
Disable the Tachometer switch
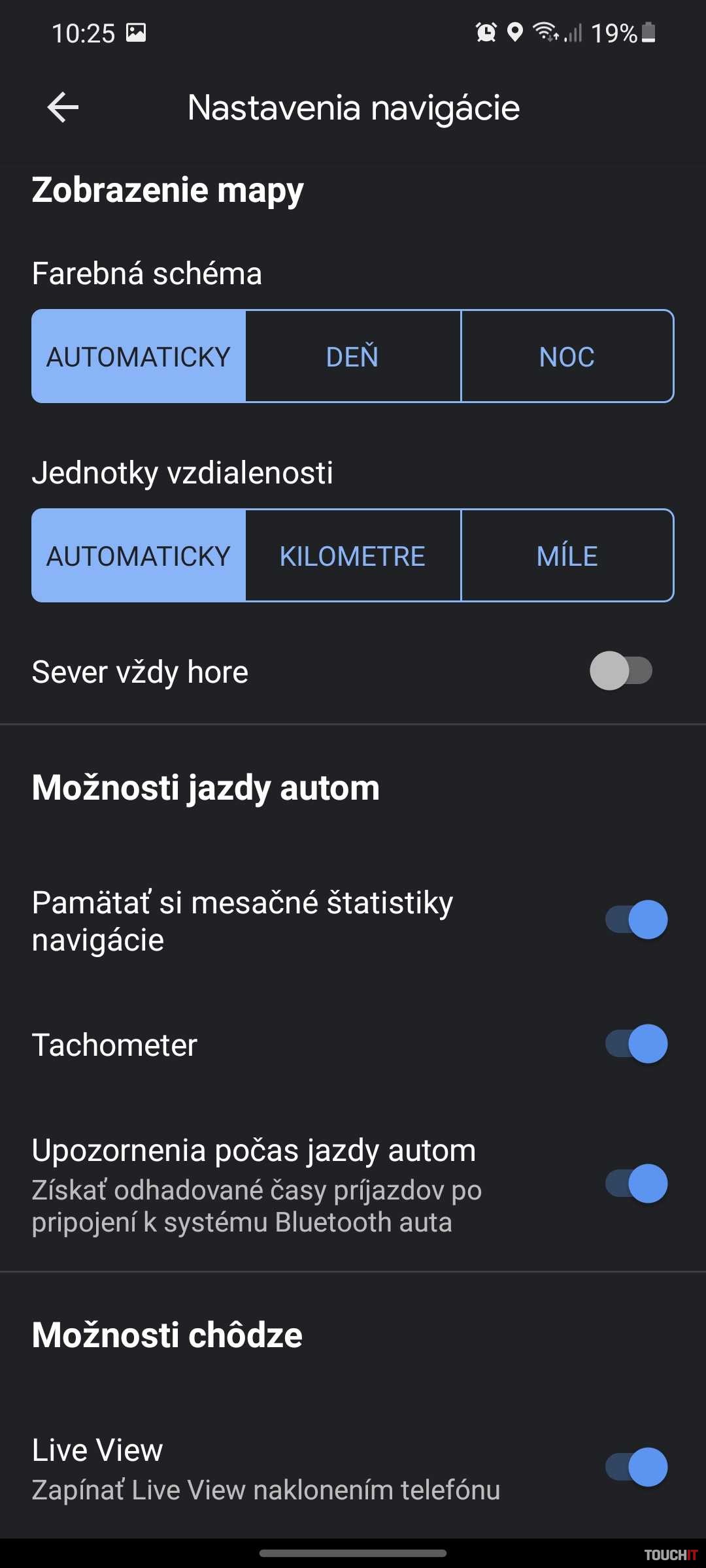click(636, 1044)
